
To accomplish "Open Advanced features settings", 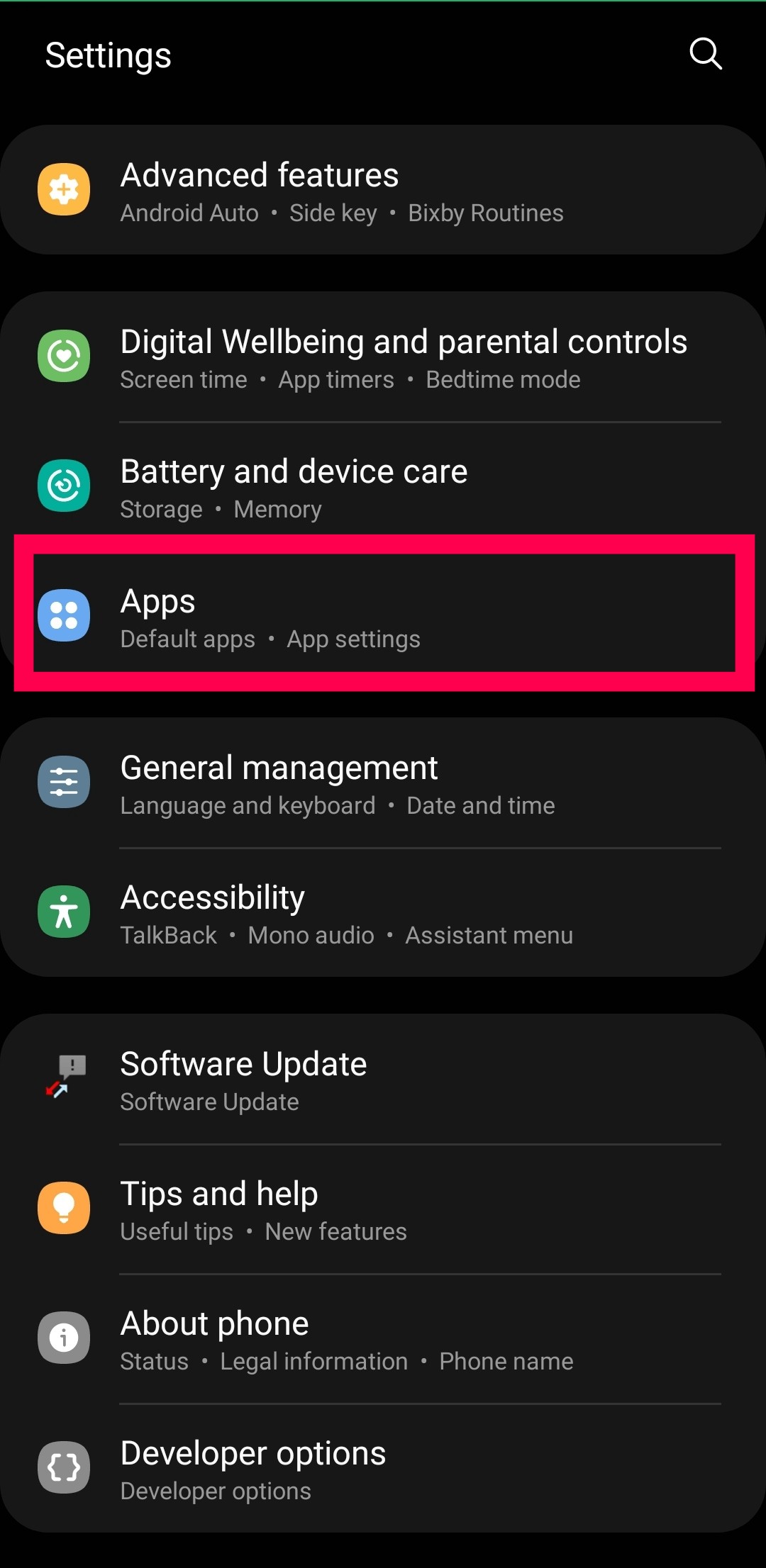I will (383, 190).
